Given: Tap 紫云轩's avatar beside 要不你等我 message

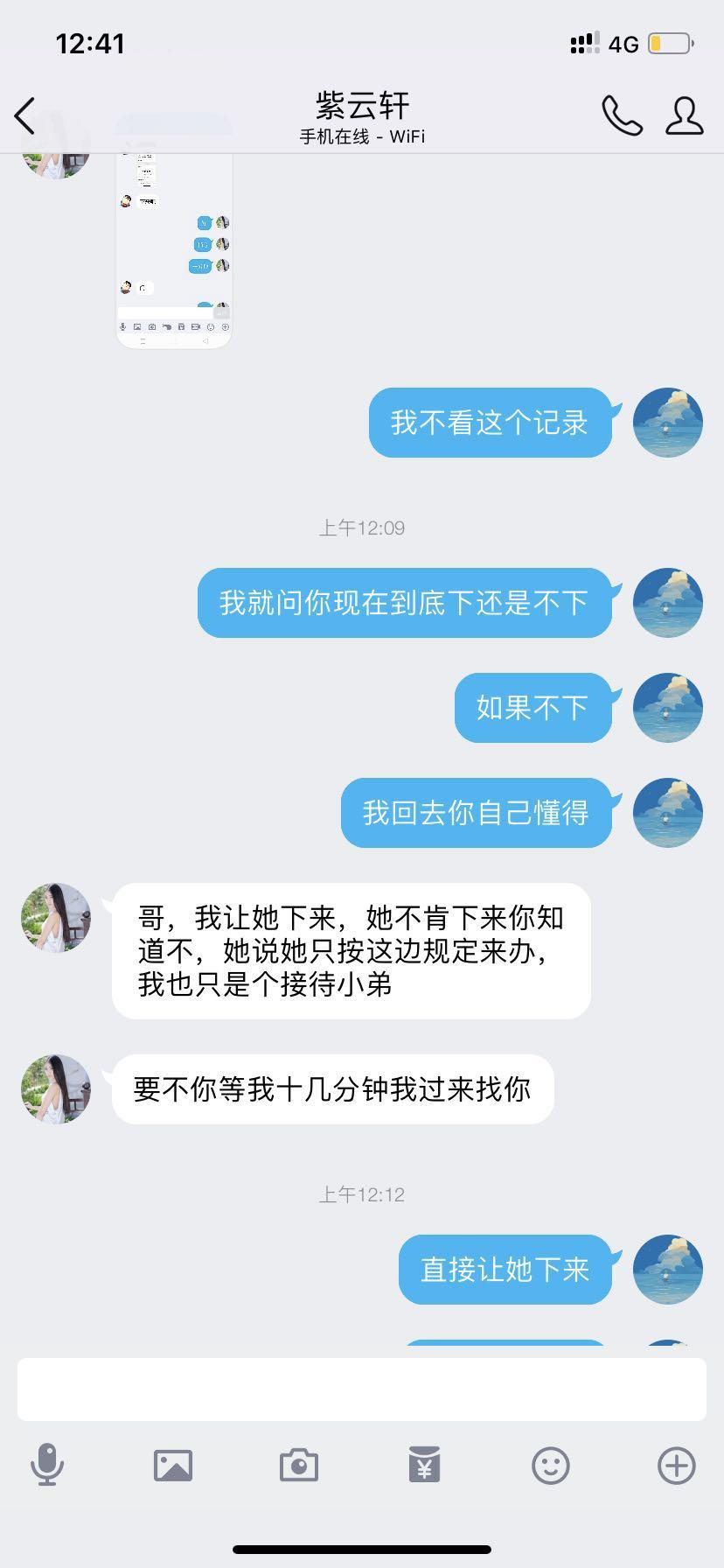Looking at the screenshot, I should point(56,1088).
